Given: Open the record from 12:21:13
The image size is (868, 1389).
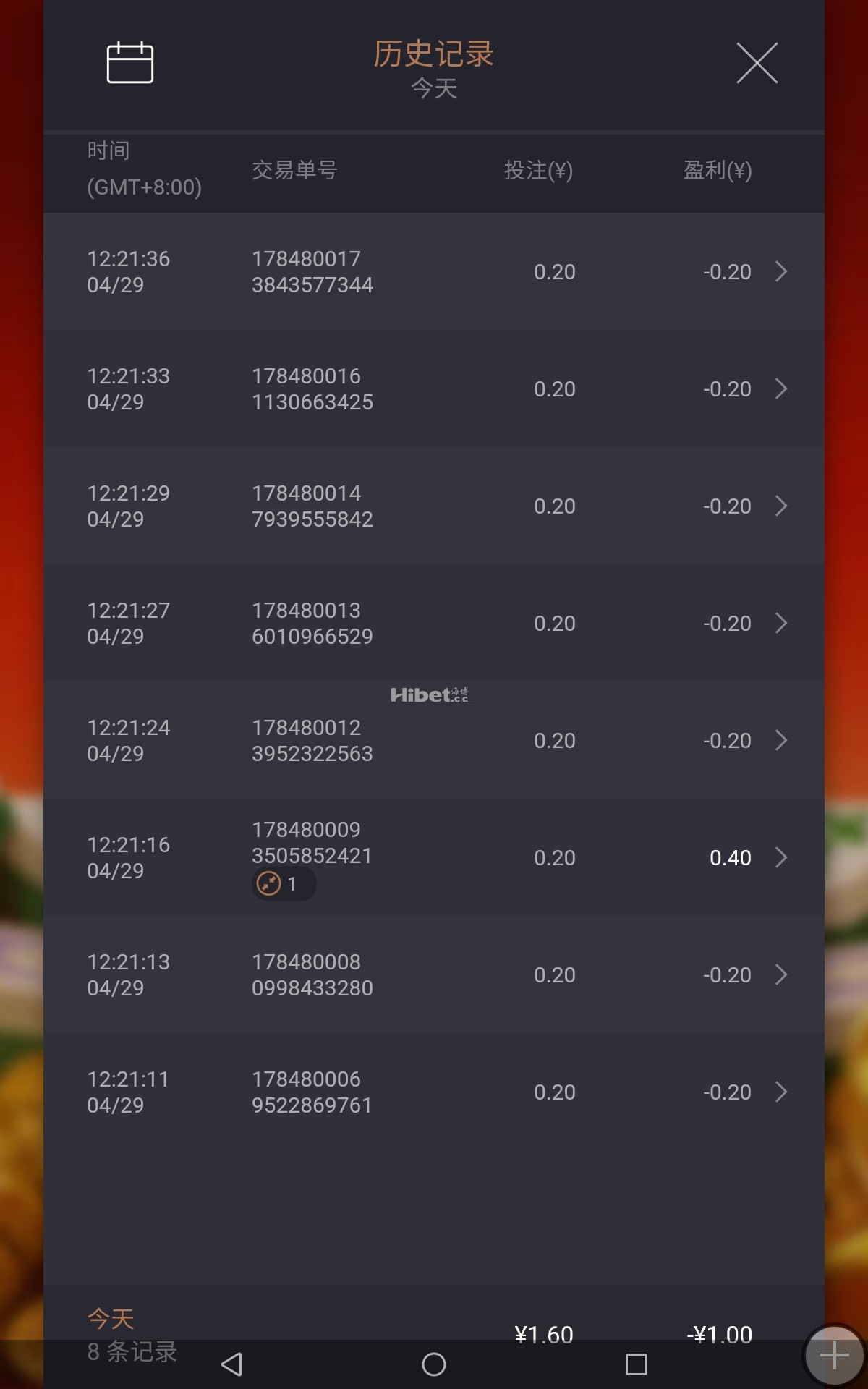Looking at the screenshot, I should point(434,974).
